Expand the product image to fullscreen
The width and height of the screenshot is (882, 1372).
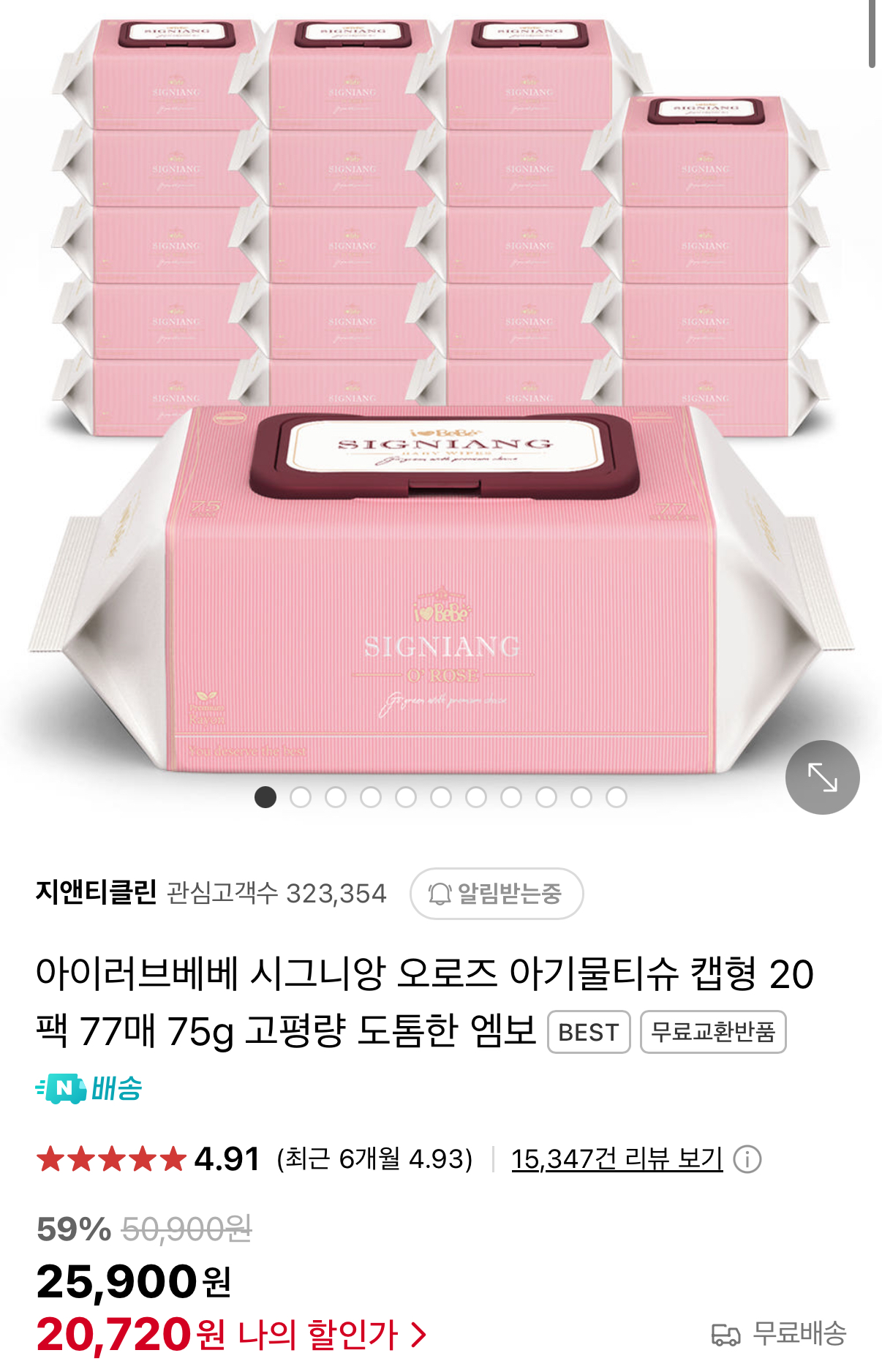coord(822,777)
